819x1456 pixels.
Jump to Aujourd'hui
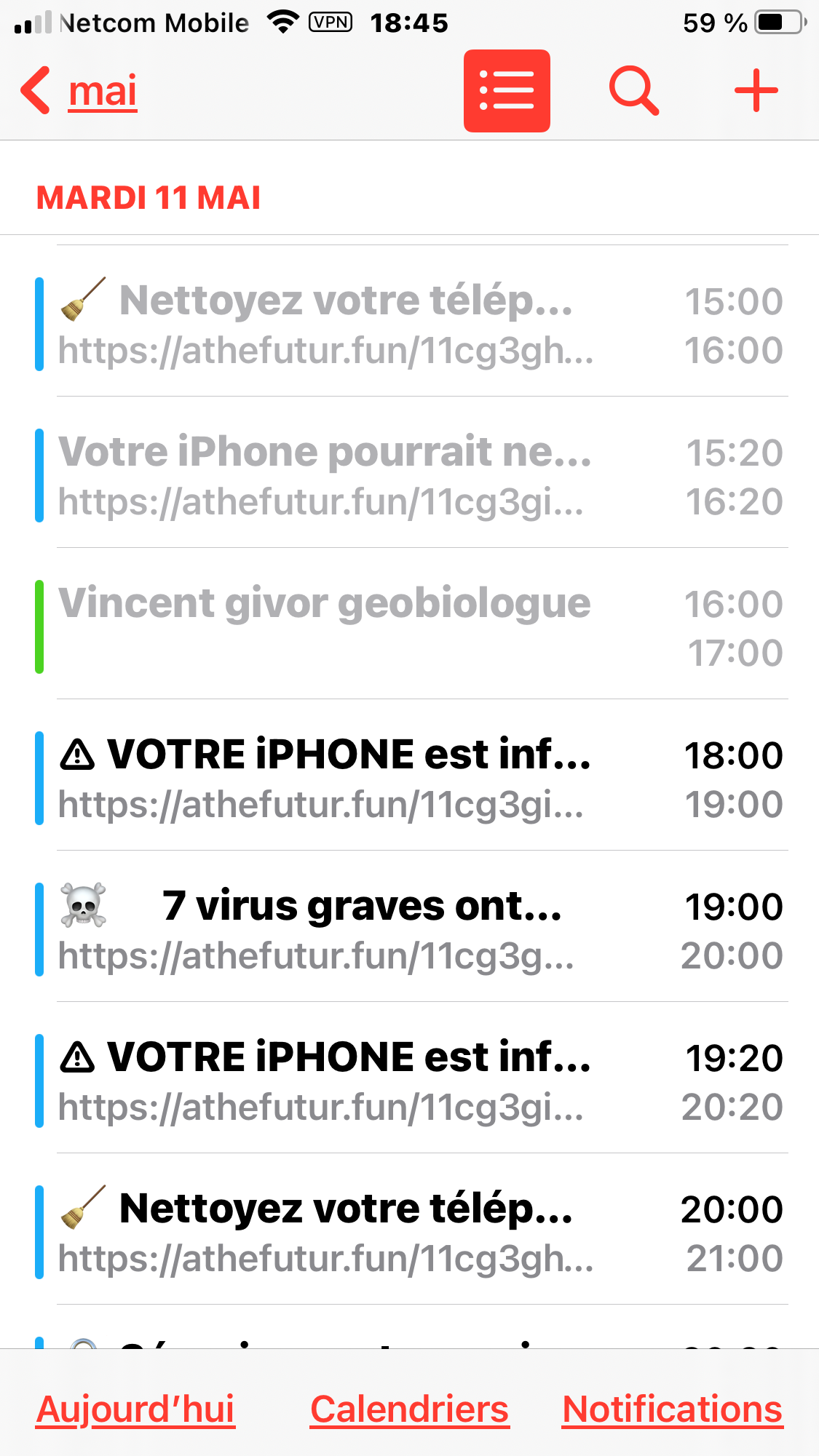[135, 1409]
